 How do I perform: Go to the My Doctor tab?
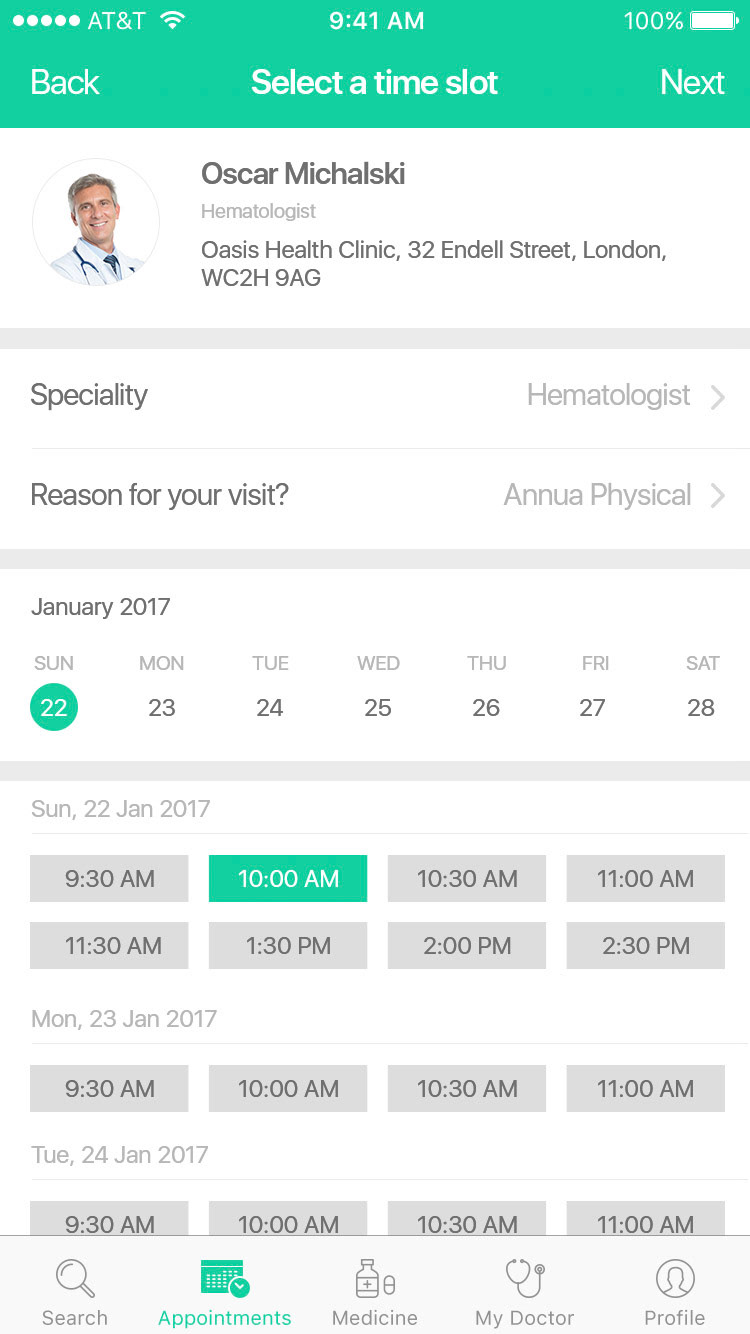pyautogui.click(x=525, y=1292)
